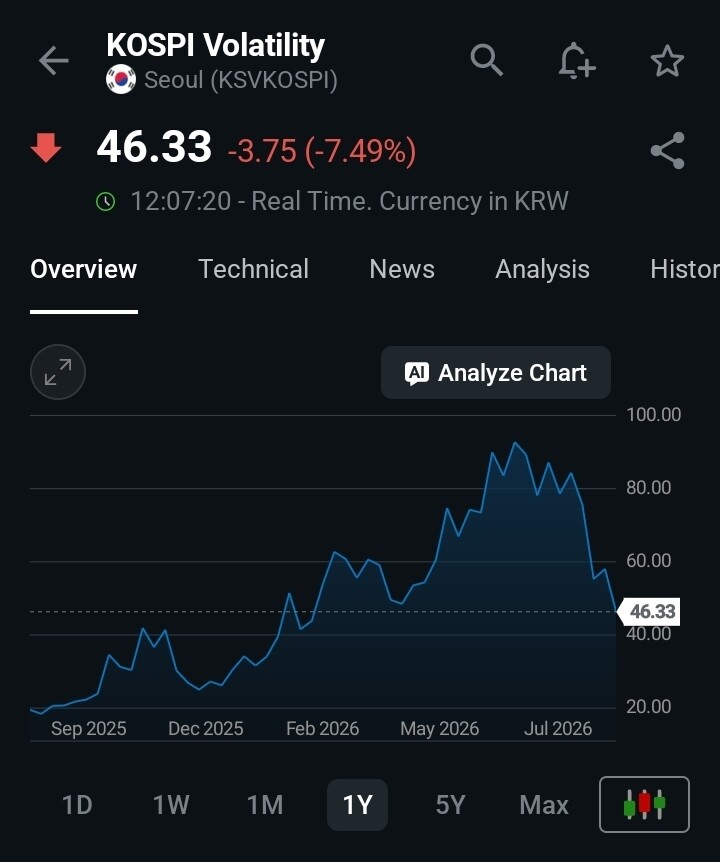Select the 1D chart range
This screenshot has height=862, width=720.
point(77,805)
